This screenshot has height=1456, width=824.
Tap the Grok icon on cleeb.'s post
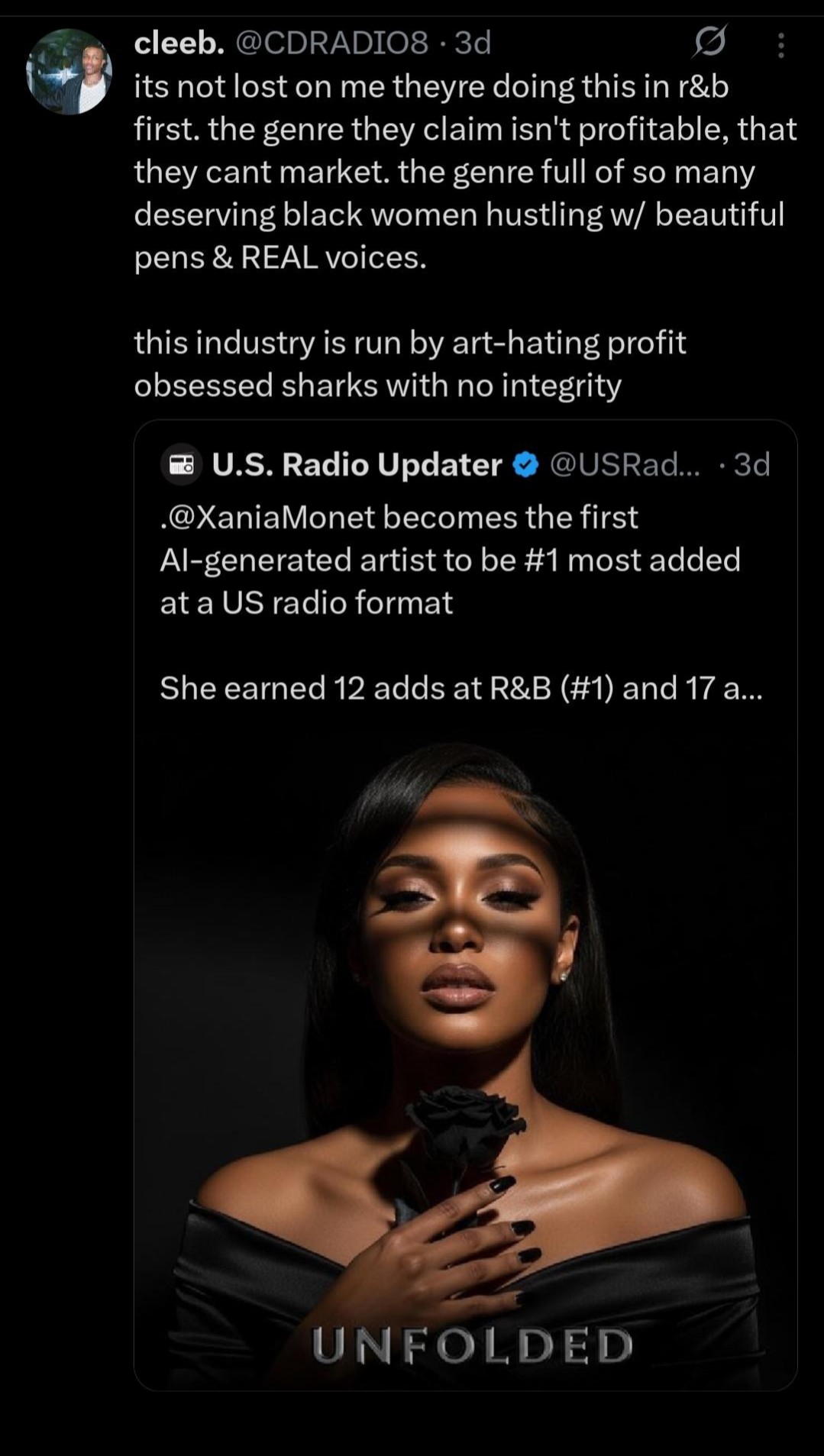[709, 43]
